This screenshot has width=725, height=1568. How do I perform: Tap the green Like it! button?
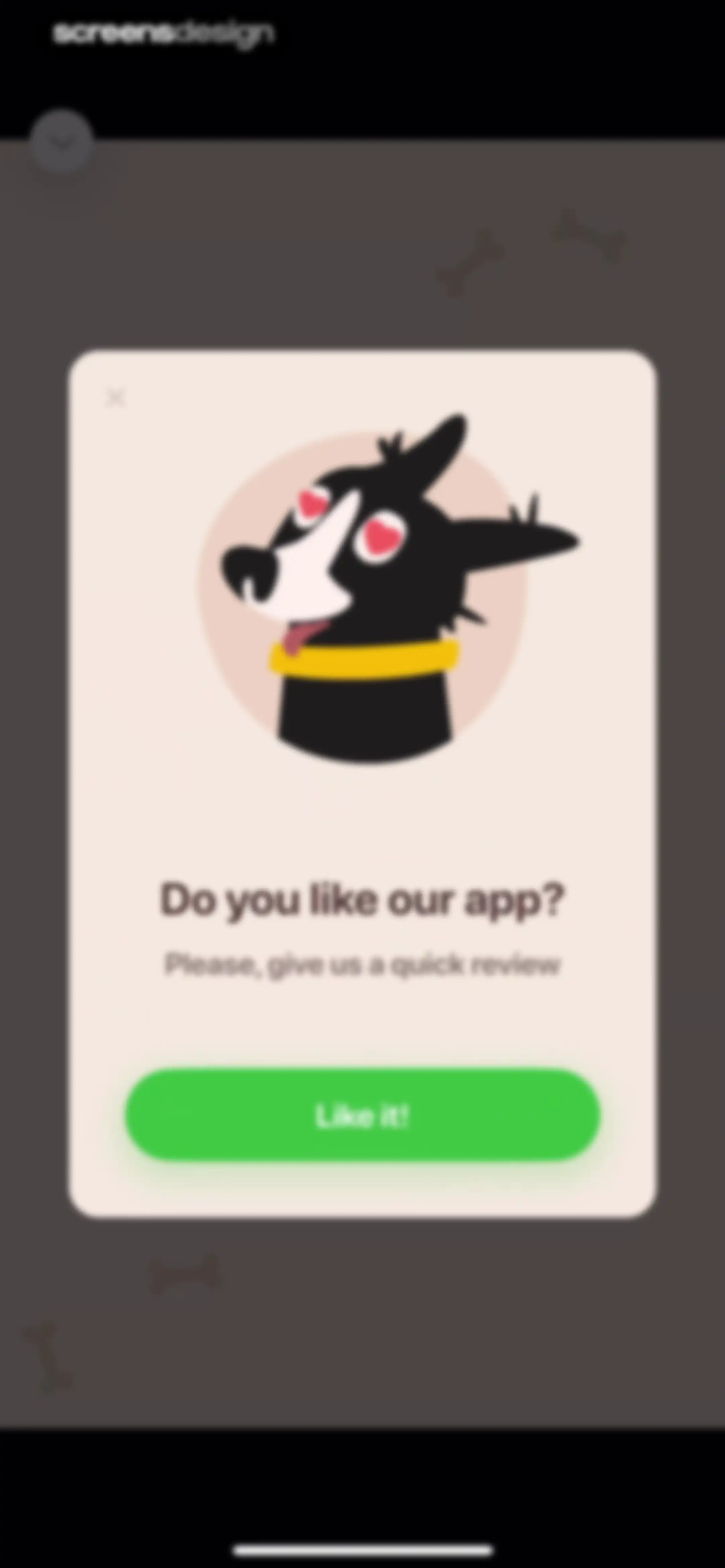(x=363, y=1114)
